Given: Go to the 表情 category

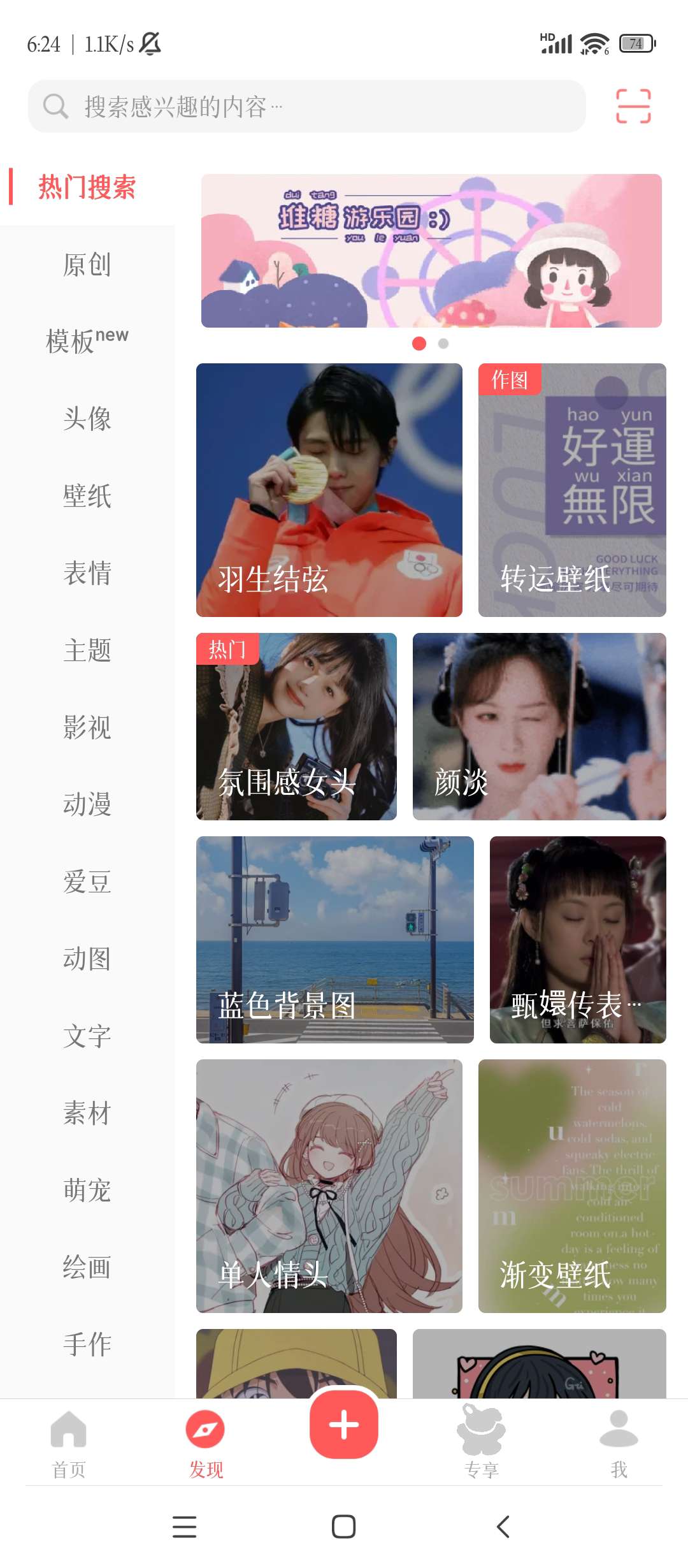Looking at the screenshot, I should click(87, 573).
